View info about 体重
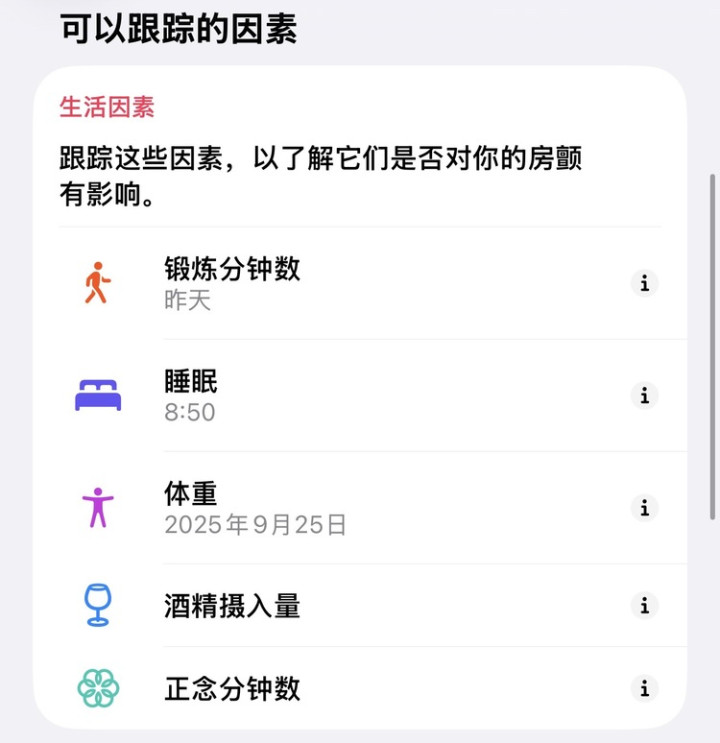The image size is (720, 743). (645, 508)
